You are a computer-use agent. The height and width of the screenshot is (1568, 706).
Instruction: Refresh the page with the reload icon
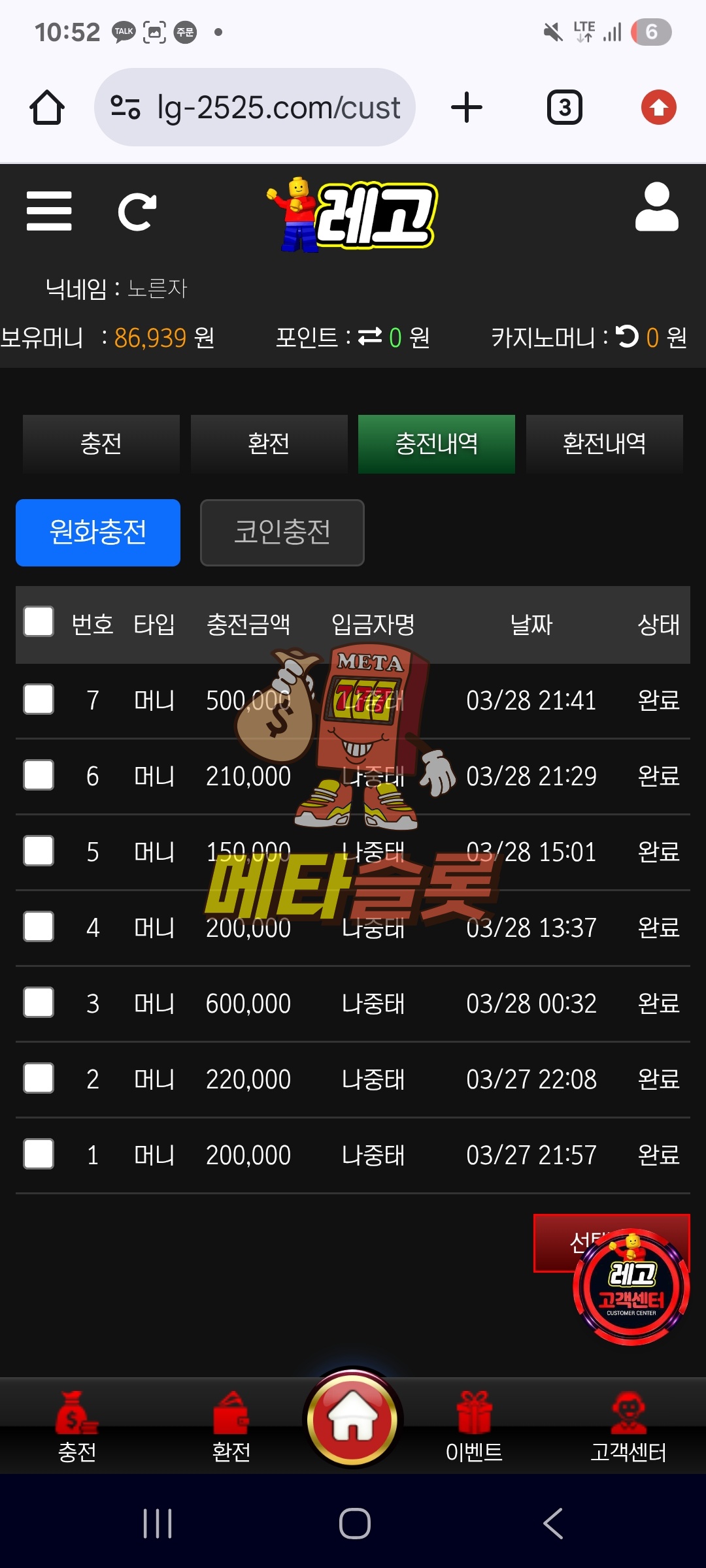137,212
